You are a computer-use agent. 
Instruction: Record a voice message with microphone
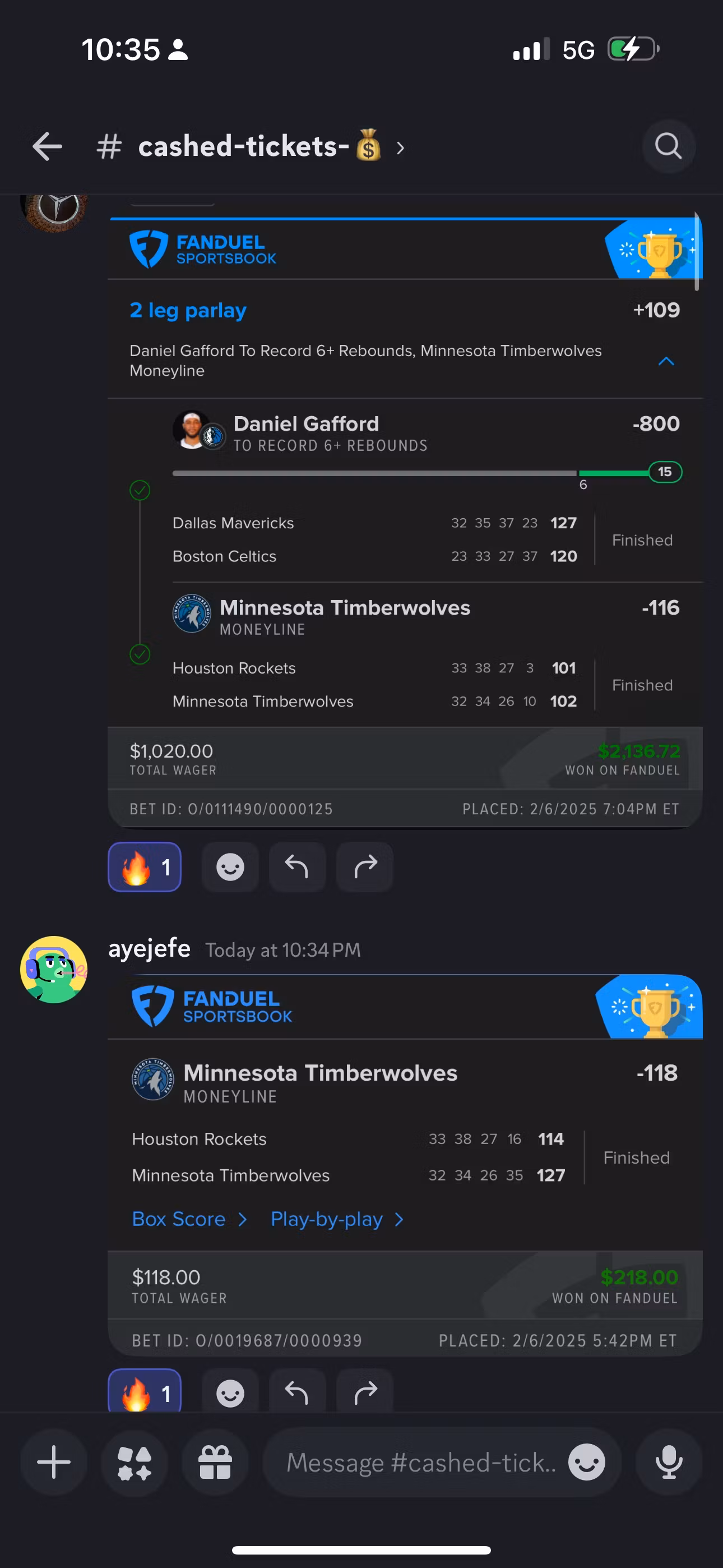669,1462
